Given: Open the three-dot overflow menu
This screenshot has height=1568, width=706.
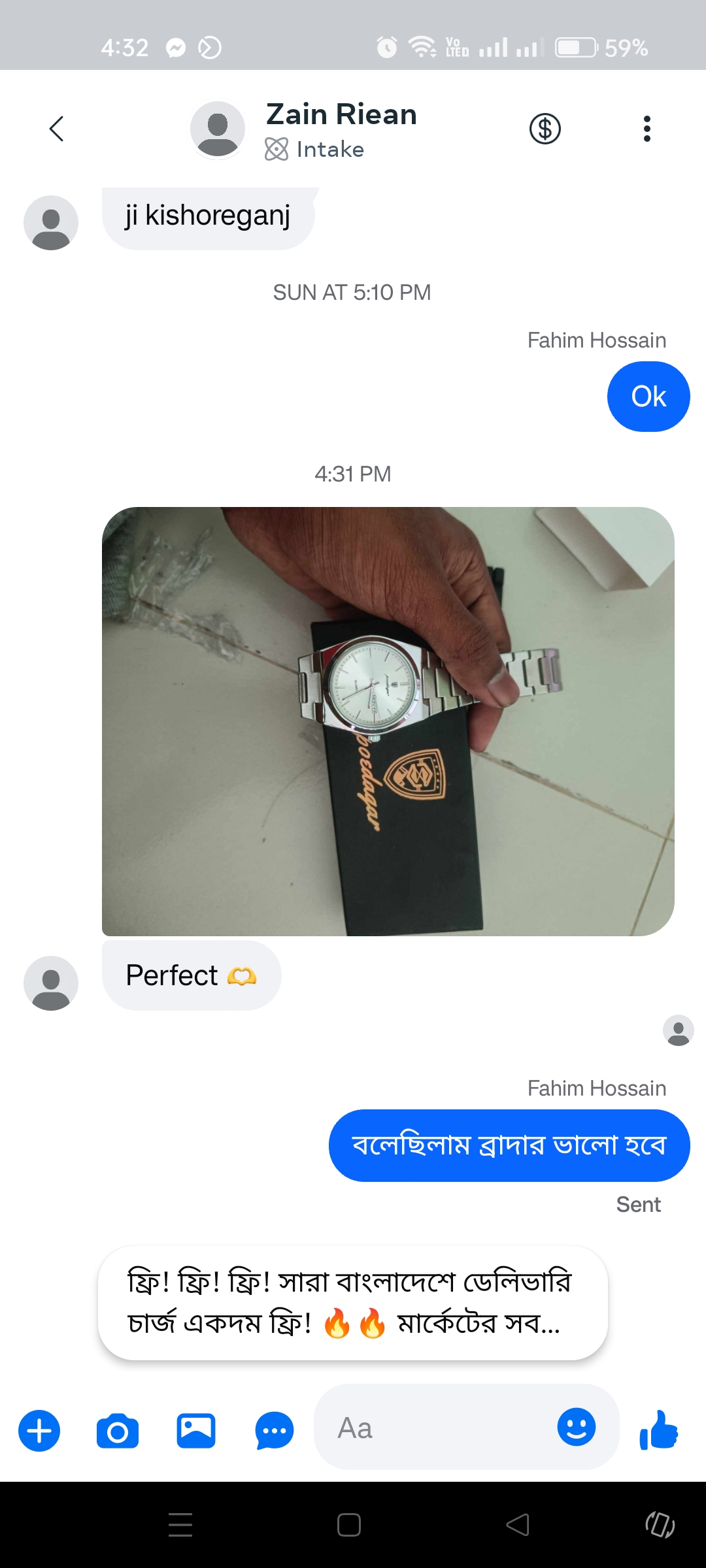Looking at the screenshot, I should [647, 129].
